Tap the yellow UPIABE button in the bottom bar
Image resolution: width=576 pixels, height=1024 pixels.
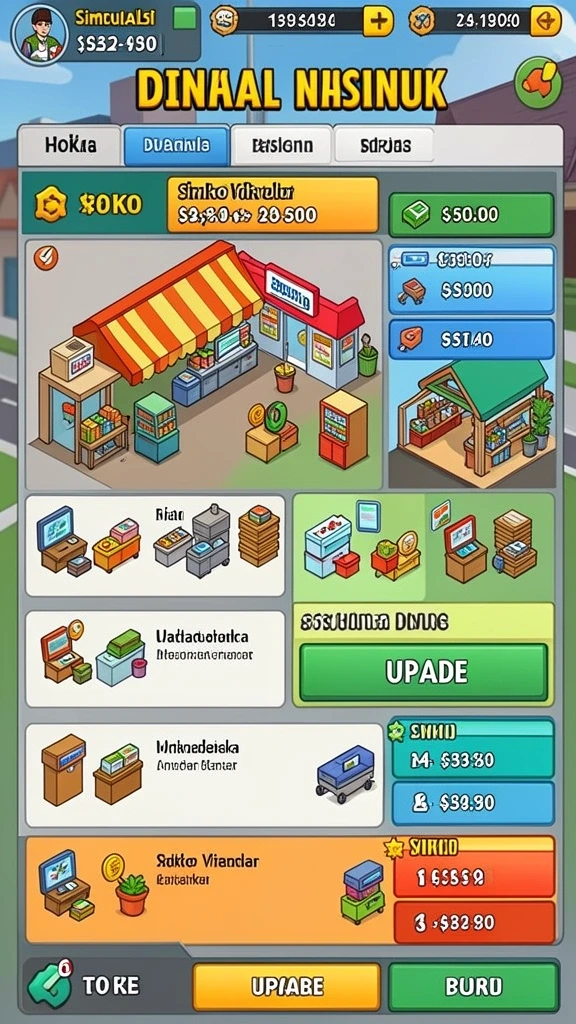(287, 986)
